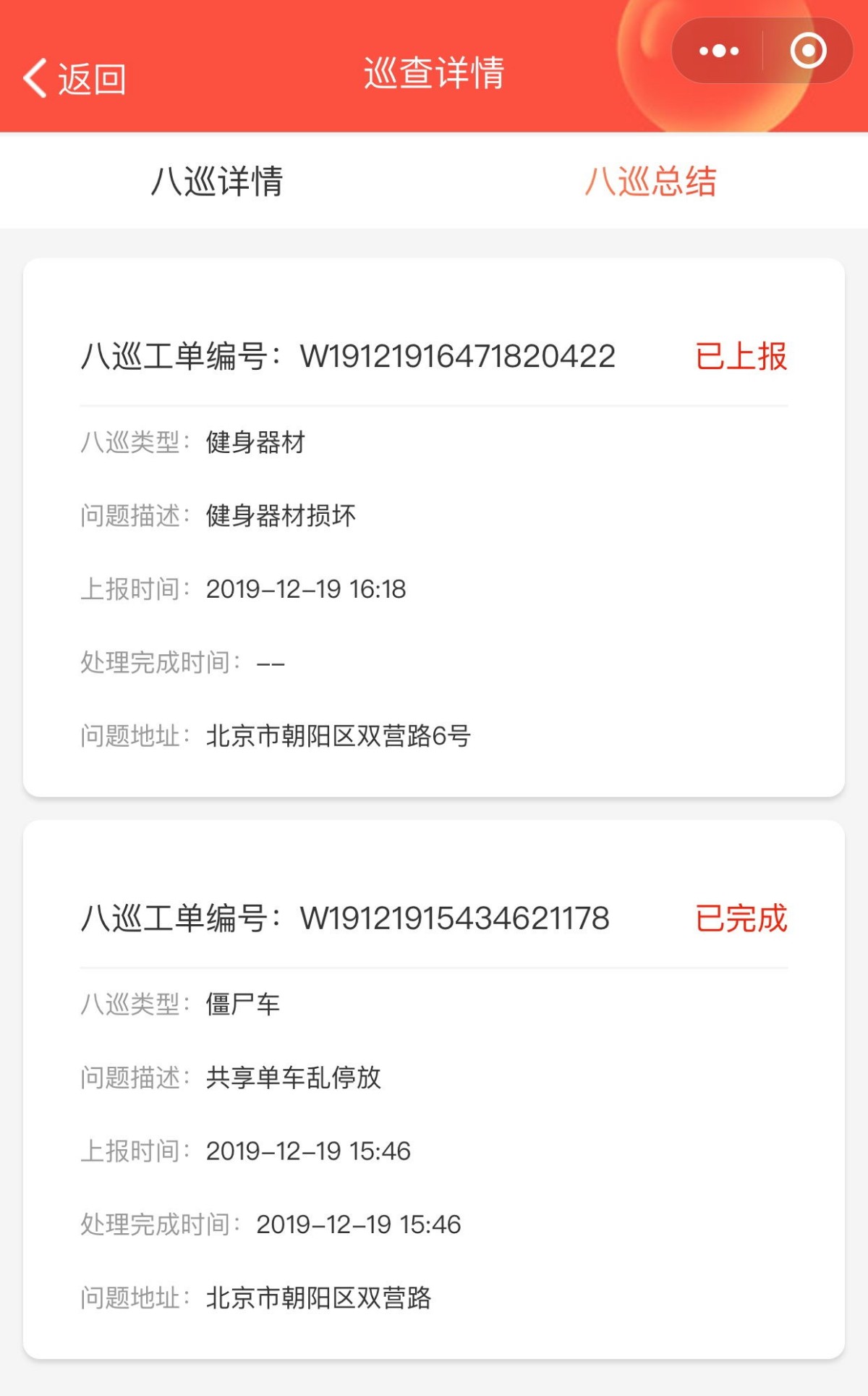
Task: Close the mini program with the circle icon
Action: point(808,51)
